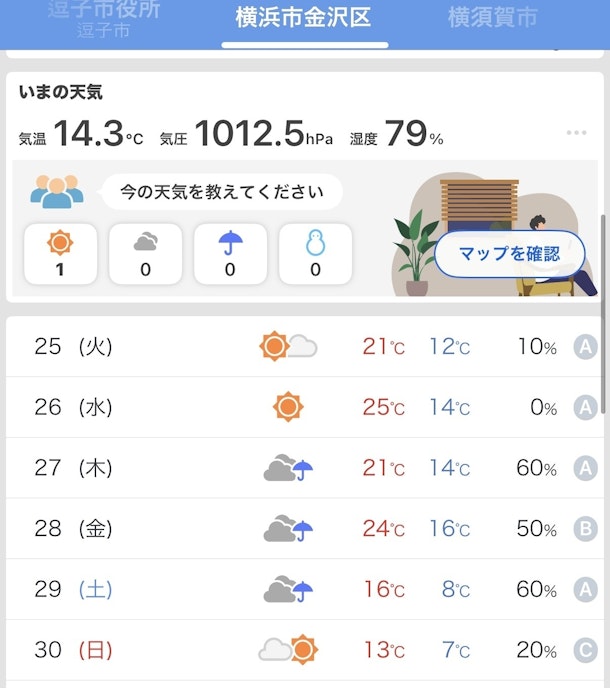Report snowy weather with the snowman button
The image size is (610, 688).
(315, 252)
